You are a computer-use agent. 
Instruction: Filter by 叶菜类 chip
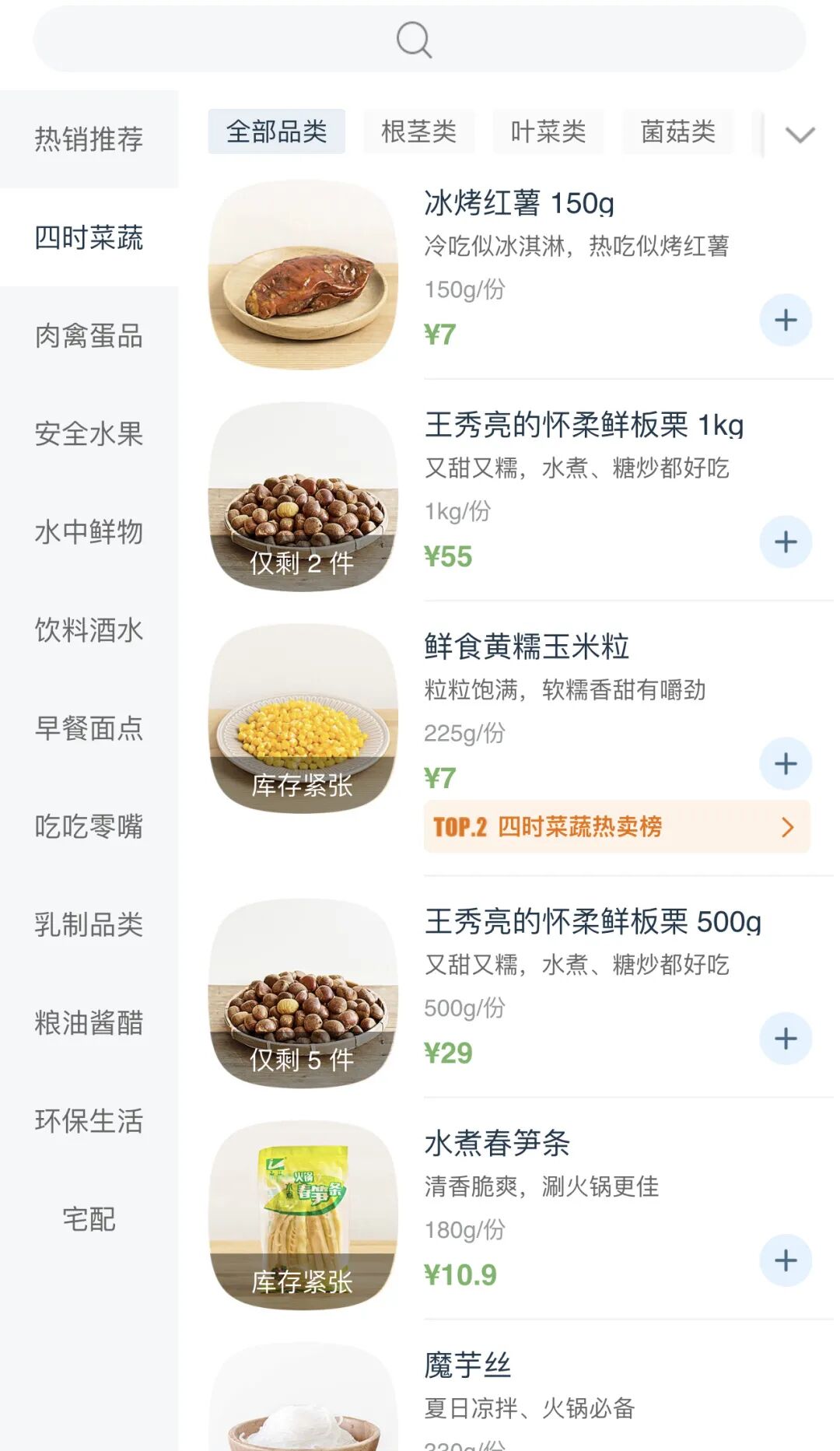[548, 131]
